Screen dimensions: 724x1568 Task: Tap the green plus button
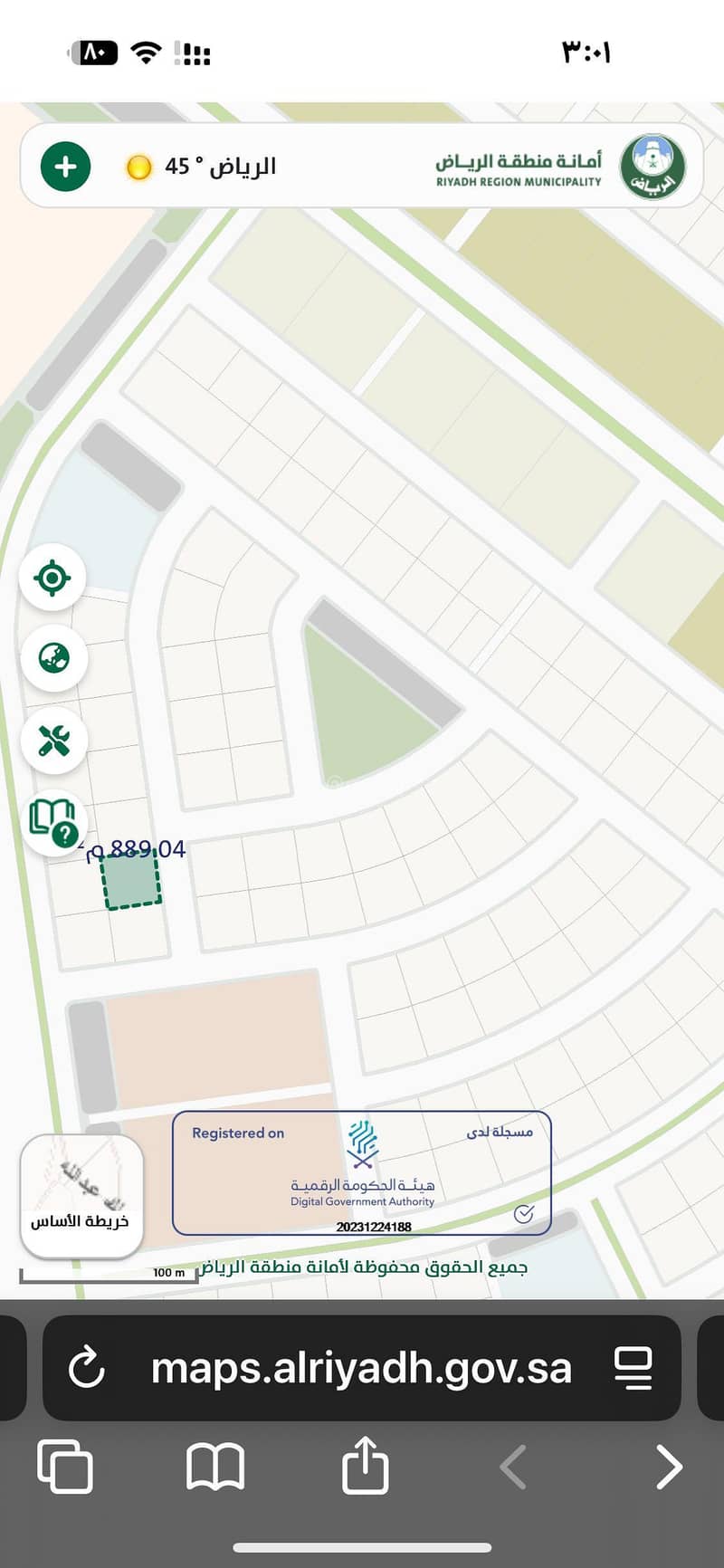click(x=65, y=167)
